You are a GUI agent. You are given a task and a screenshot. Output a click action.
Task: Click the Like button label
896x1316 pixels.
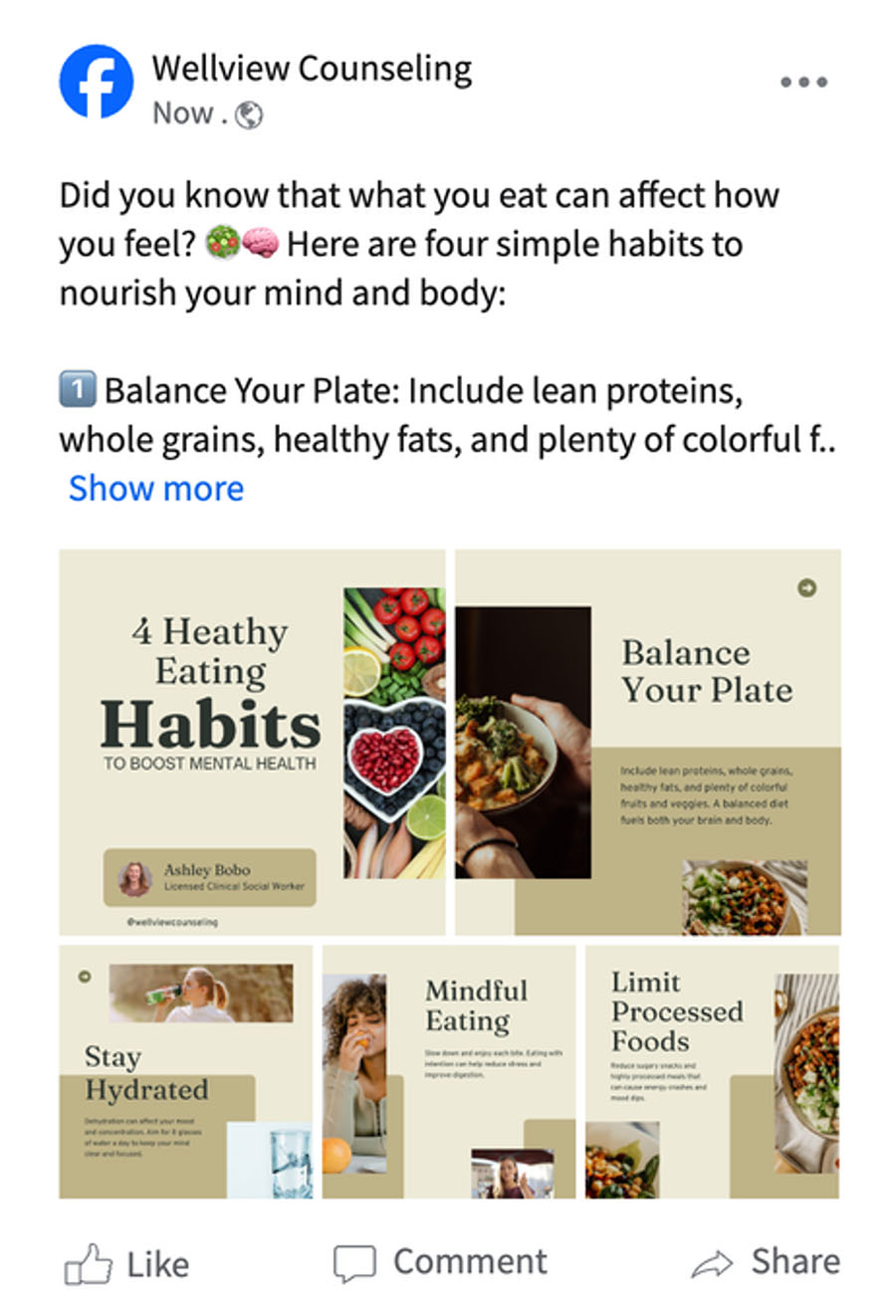[156, 1261]
